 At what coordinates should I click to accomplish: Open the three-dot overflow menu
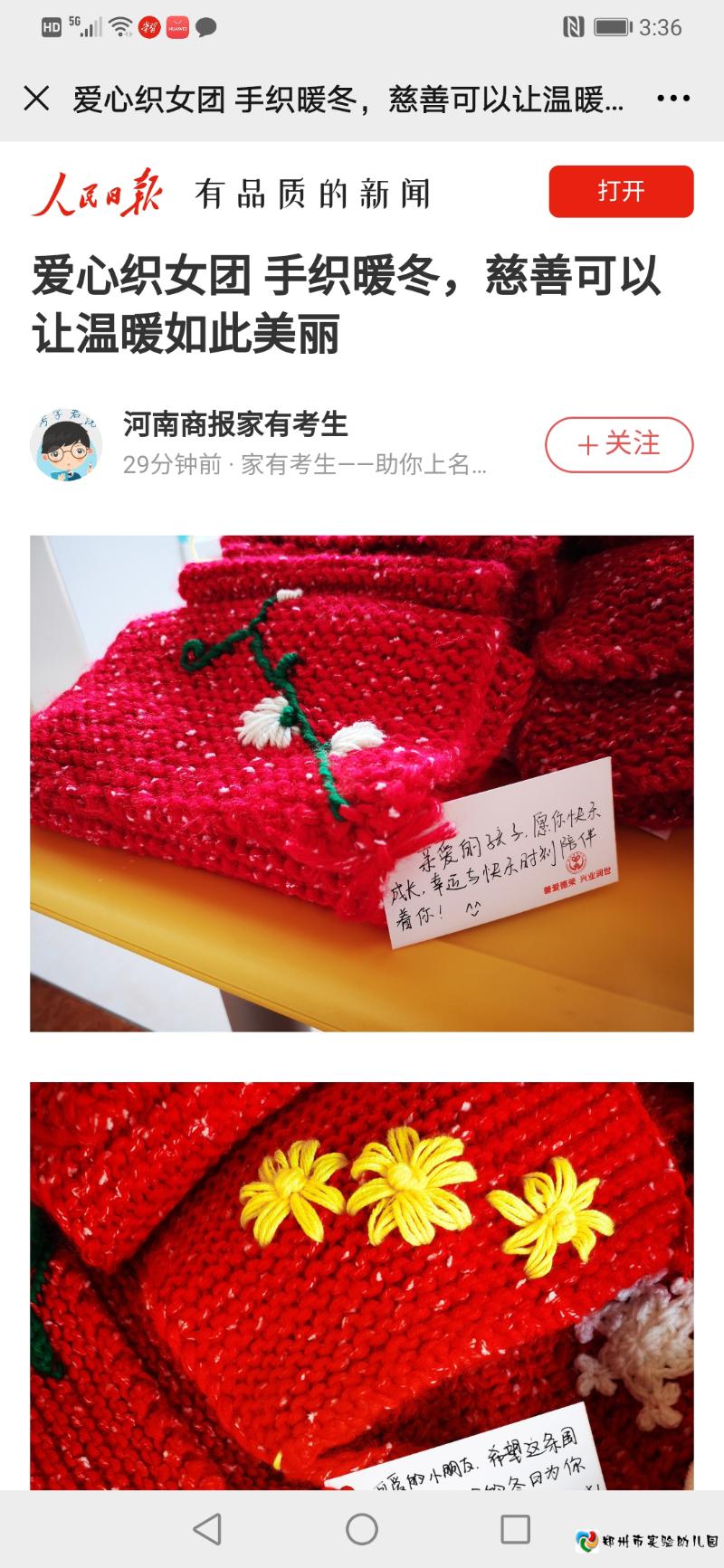tap(673, 99)
